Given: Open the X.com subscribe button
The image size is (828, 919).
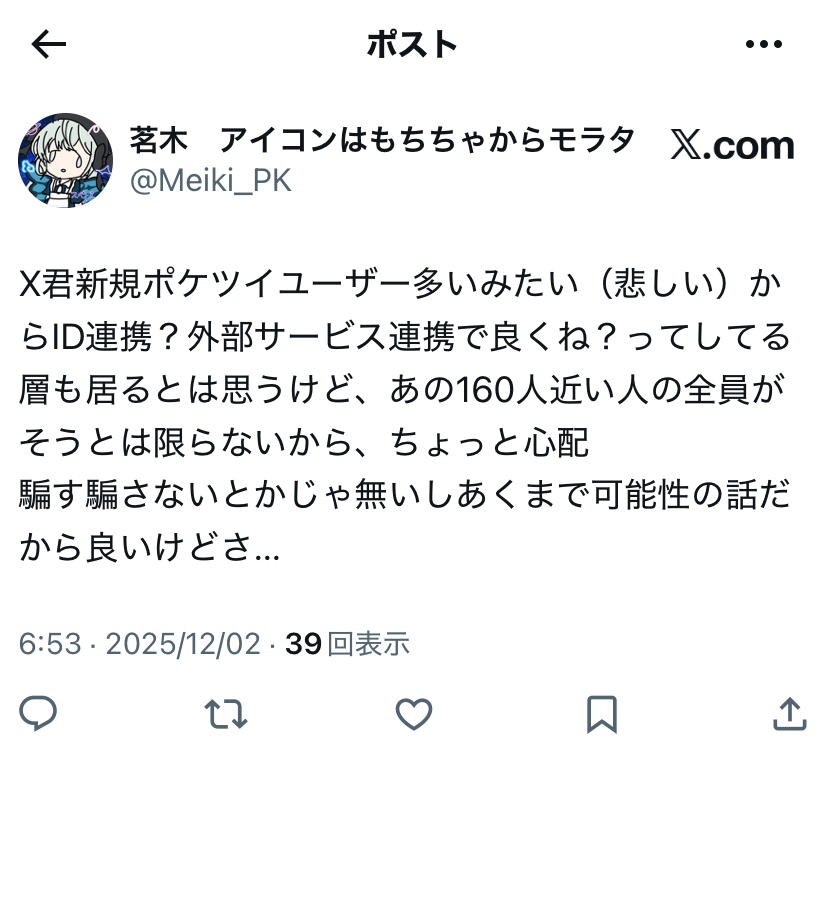Looking at the screenshot, I should 732,146.
